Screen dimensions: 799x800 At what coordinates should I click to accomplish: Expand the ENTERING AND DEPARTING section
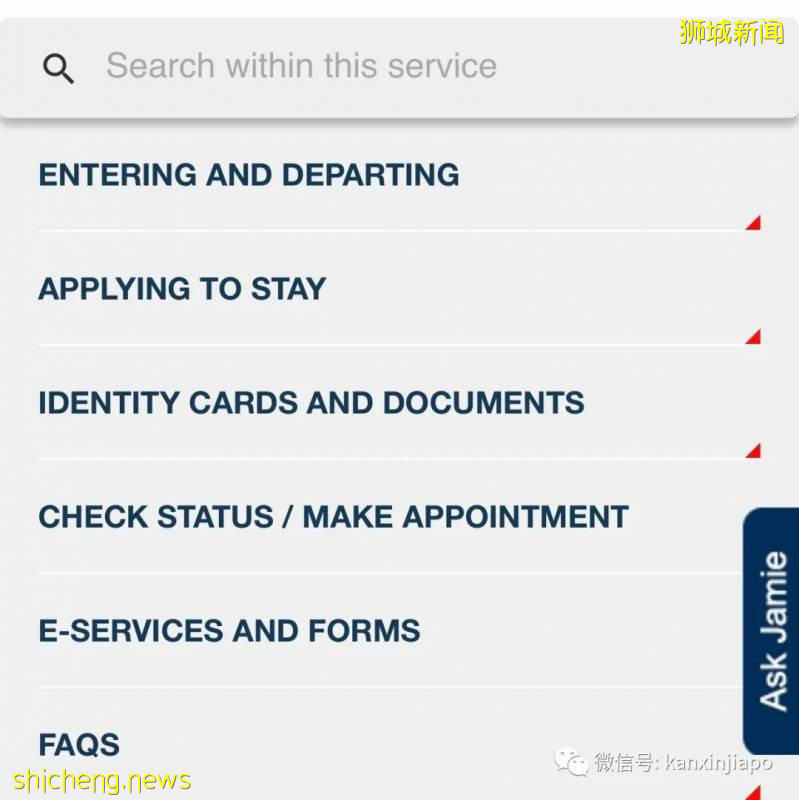click(x=248, y=174)
